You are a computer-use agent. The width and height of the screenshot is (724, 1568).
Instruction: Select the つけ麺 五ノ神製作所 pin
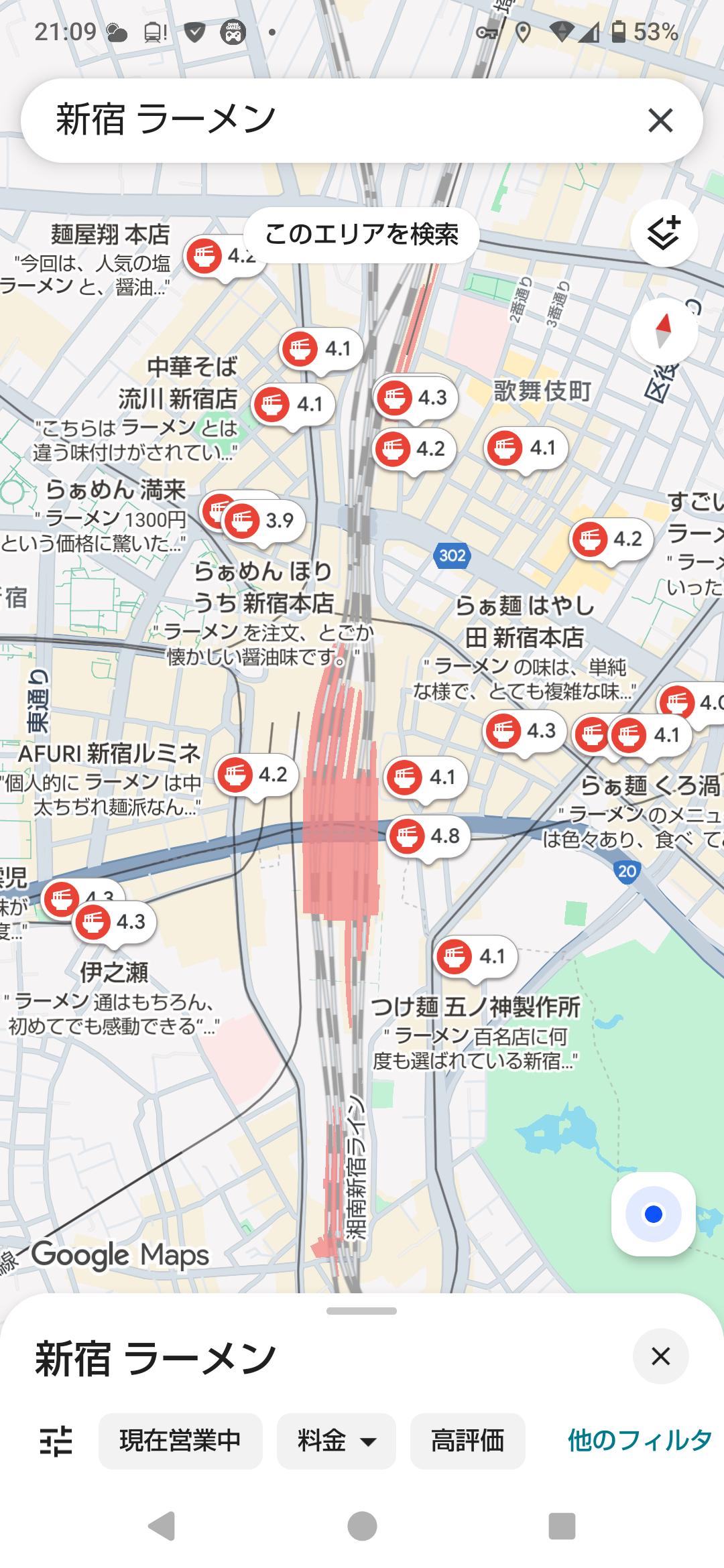tap(475, 957)
